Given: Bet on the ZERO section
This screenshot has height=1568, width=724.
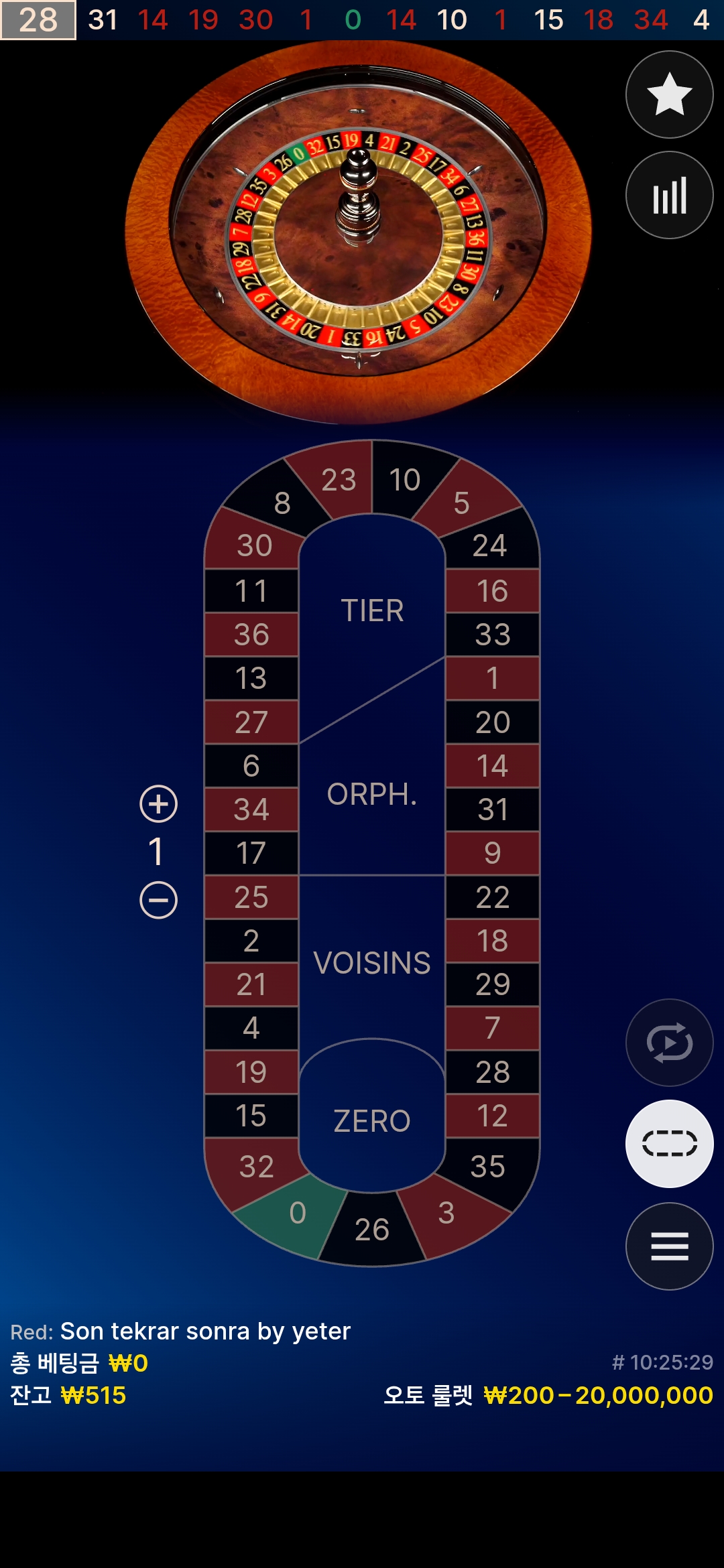Looking at the screenshot, I should [x=372, y=1121].
